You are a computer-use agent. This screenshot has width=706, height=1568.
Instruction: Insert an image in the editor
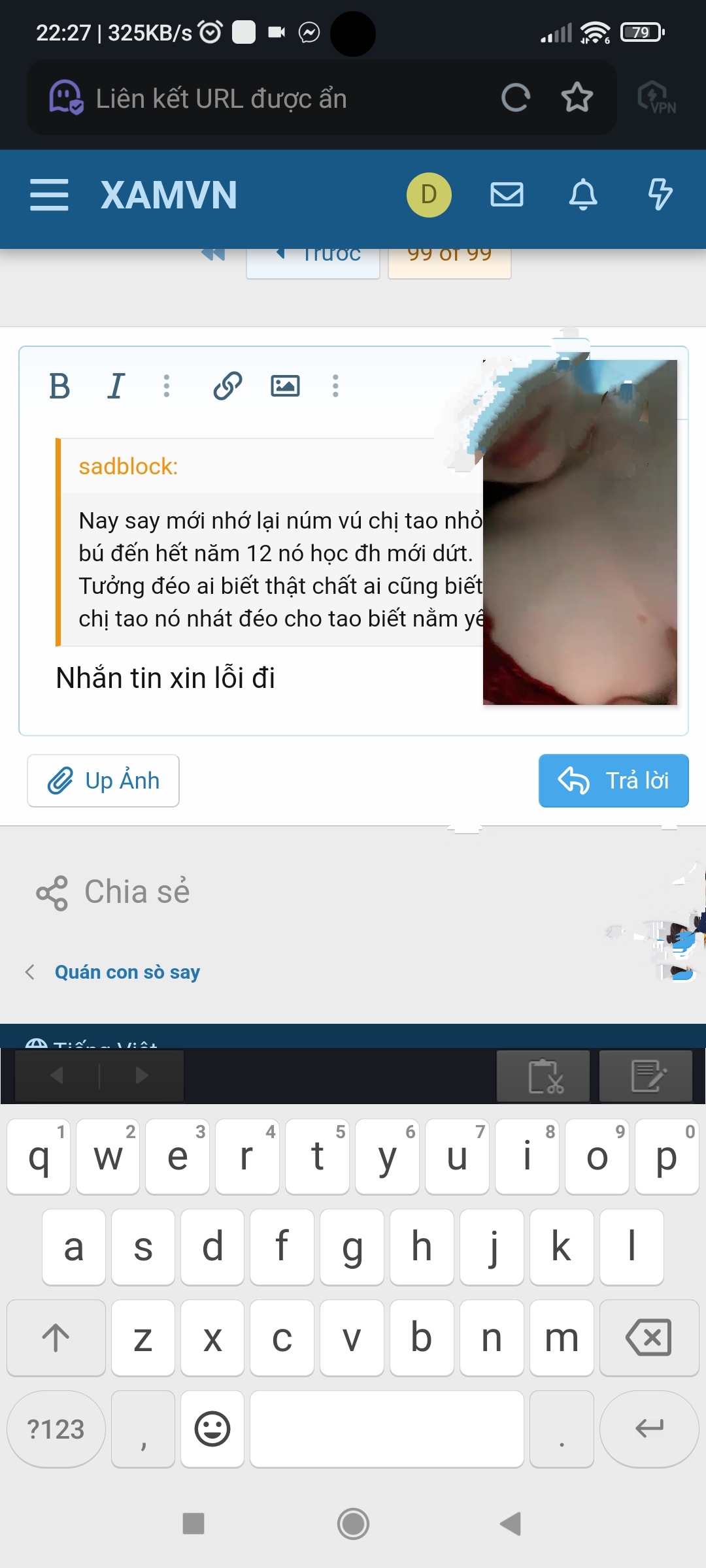[x=285, y=386]
